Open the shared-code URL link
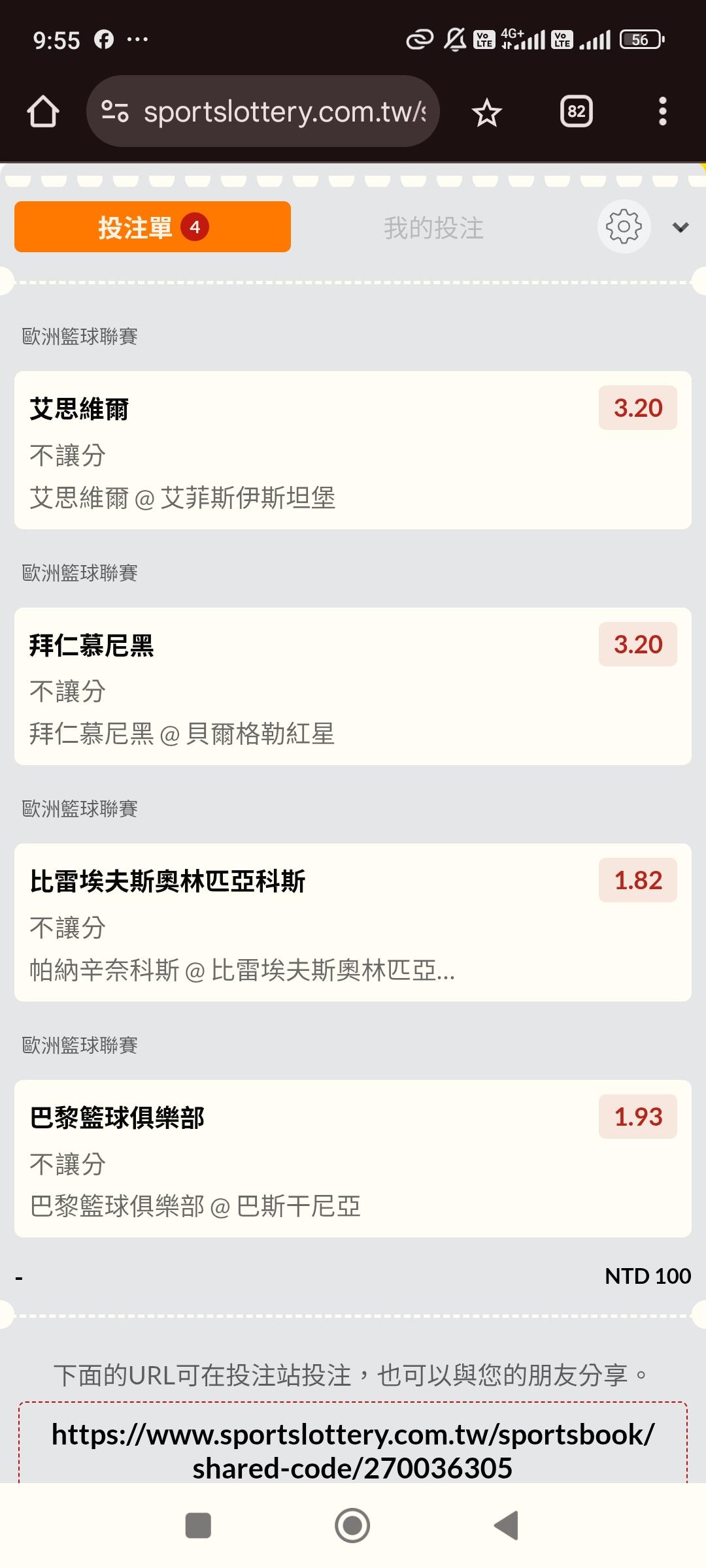706x1568 pixels. [x=352, y=1450]
